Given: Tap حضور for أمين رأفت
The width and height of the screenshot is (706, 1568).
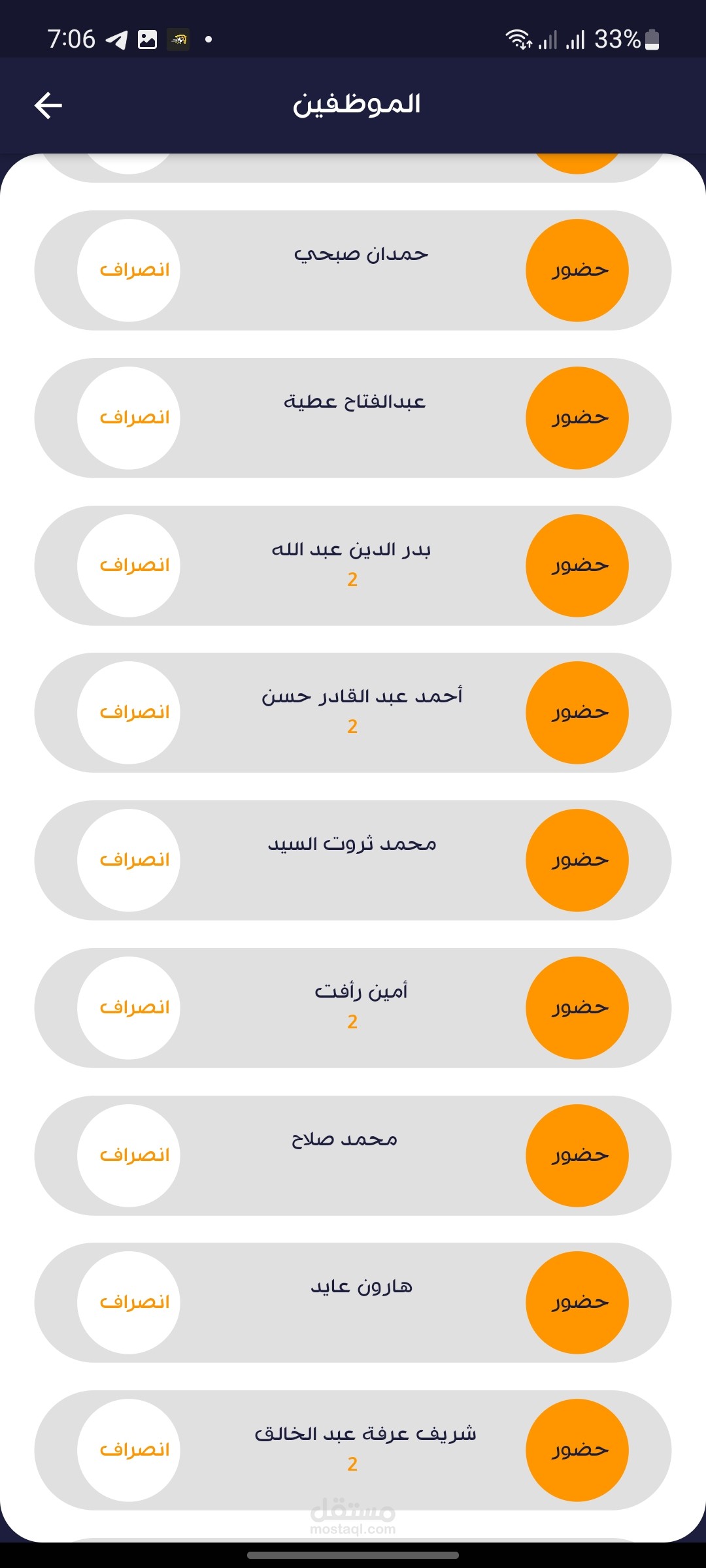Looking at the screenshot, I should pos(577,1008).
